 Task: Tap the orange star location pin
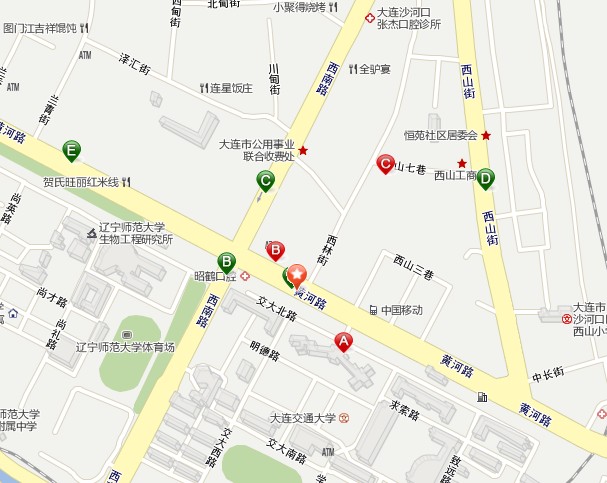coord(298,277)
